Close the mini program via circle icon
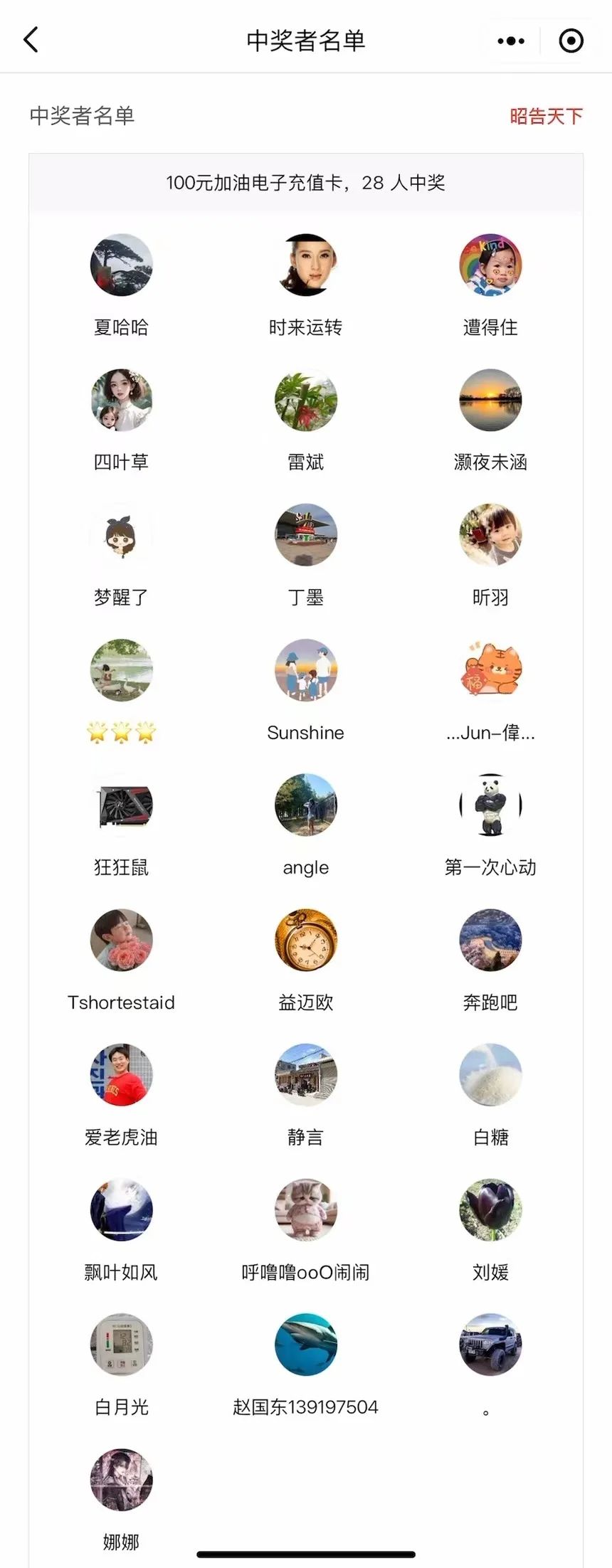 click(571, 41)
